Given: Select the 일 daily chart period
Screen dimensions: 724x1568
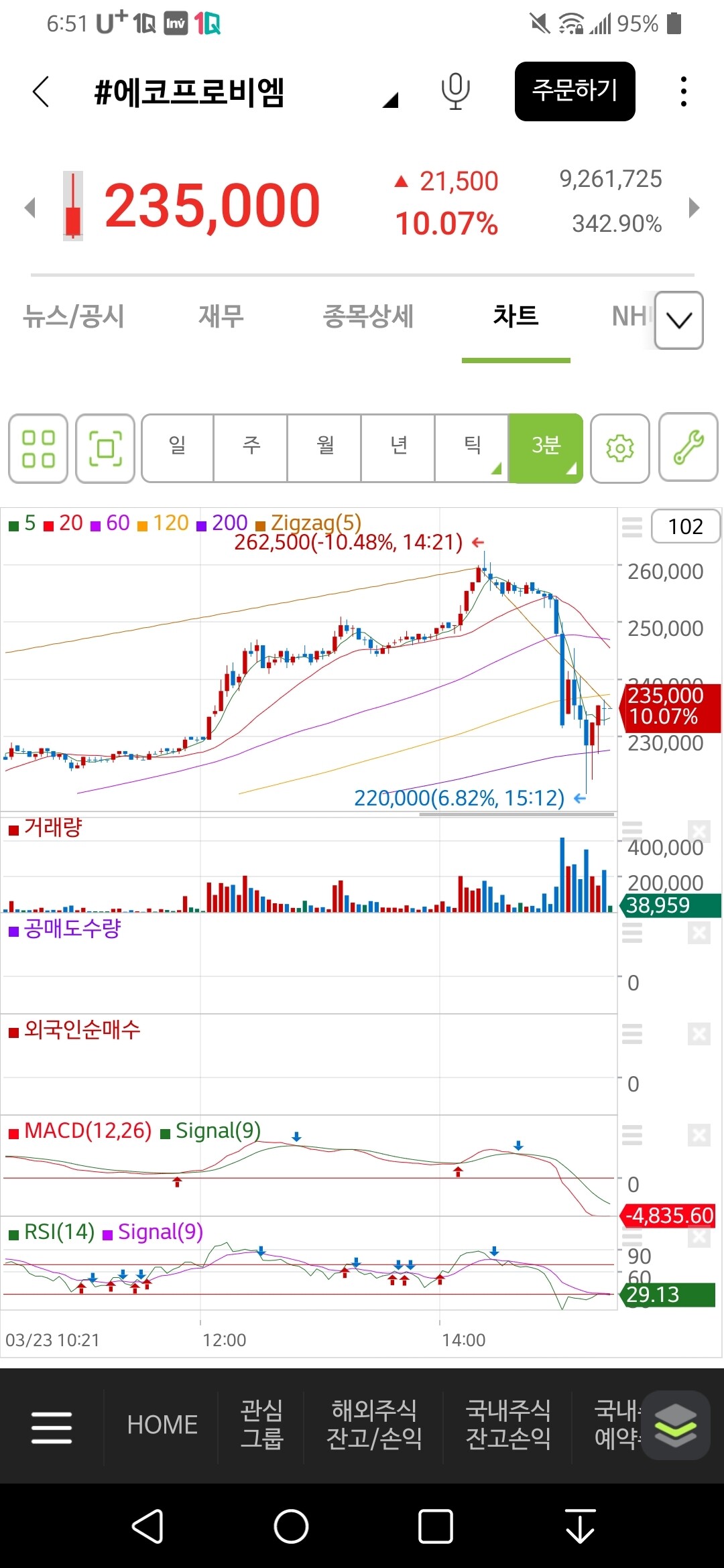Looking at the screenshot, I should pyautogui.click(x=178, y=446).
